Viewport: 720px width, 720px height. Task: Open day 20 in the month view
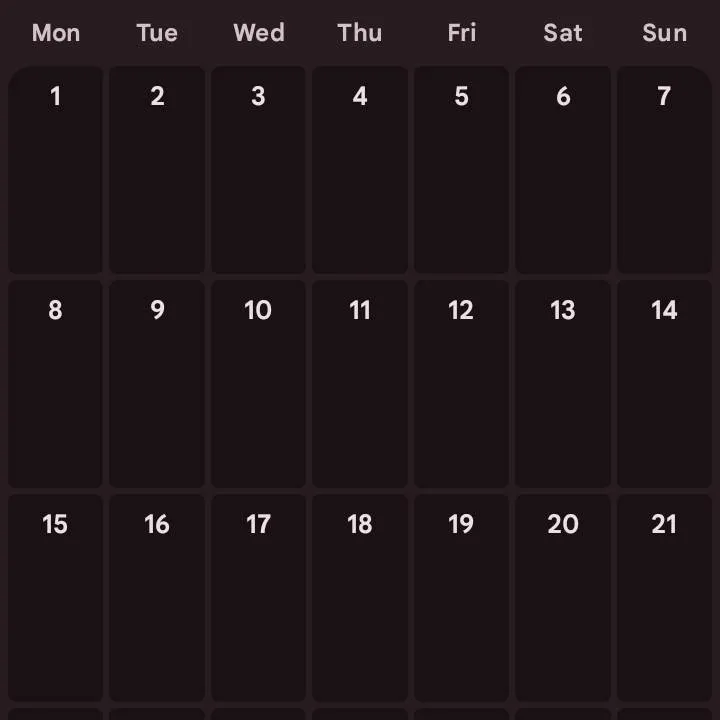point(563,598)
